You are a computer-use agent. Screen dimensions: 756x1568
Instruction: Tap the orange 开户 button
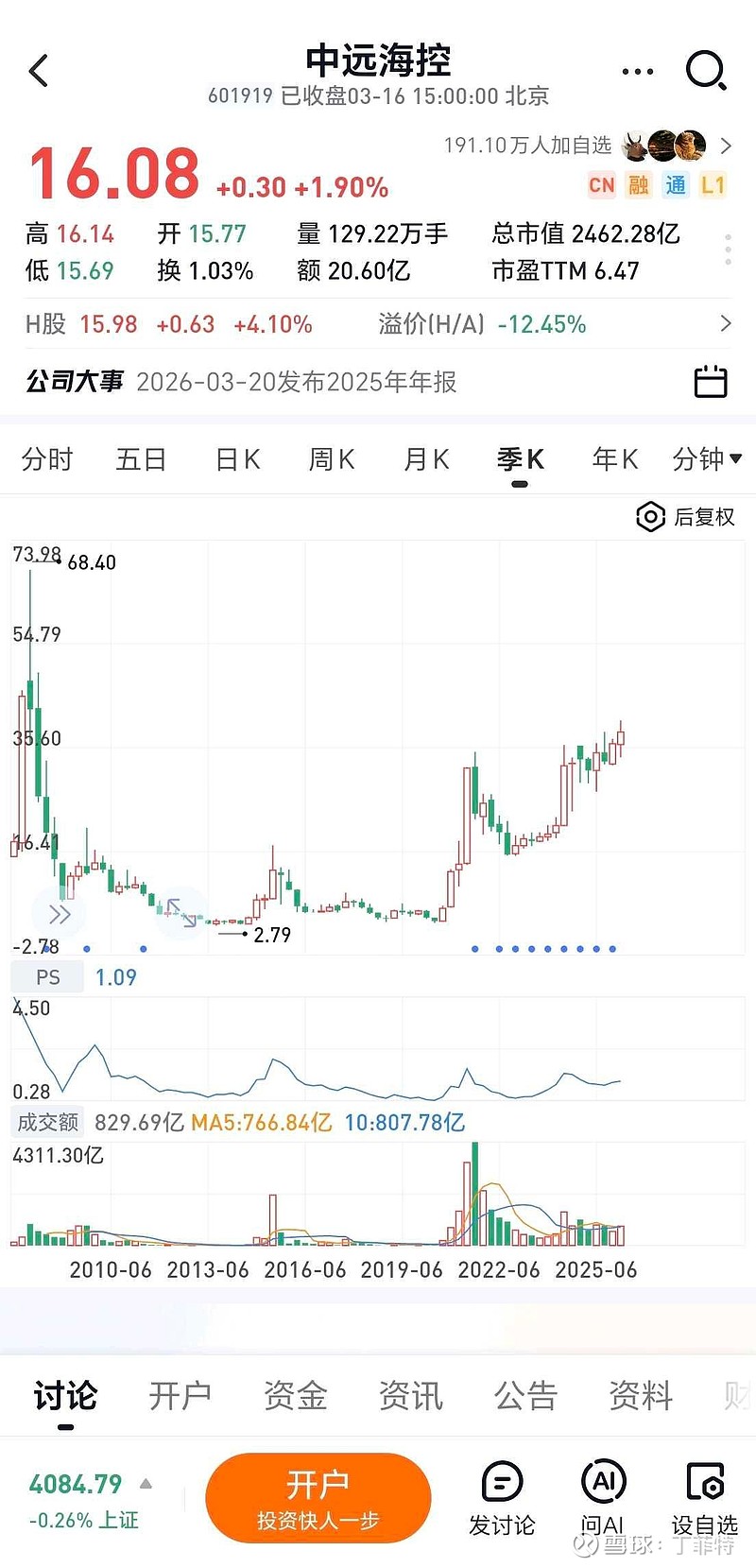pos(318,1497)
